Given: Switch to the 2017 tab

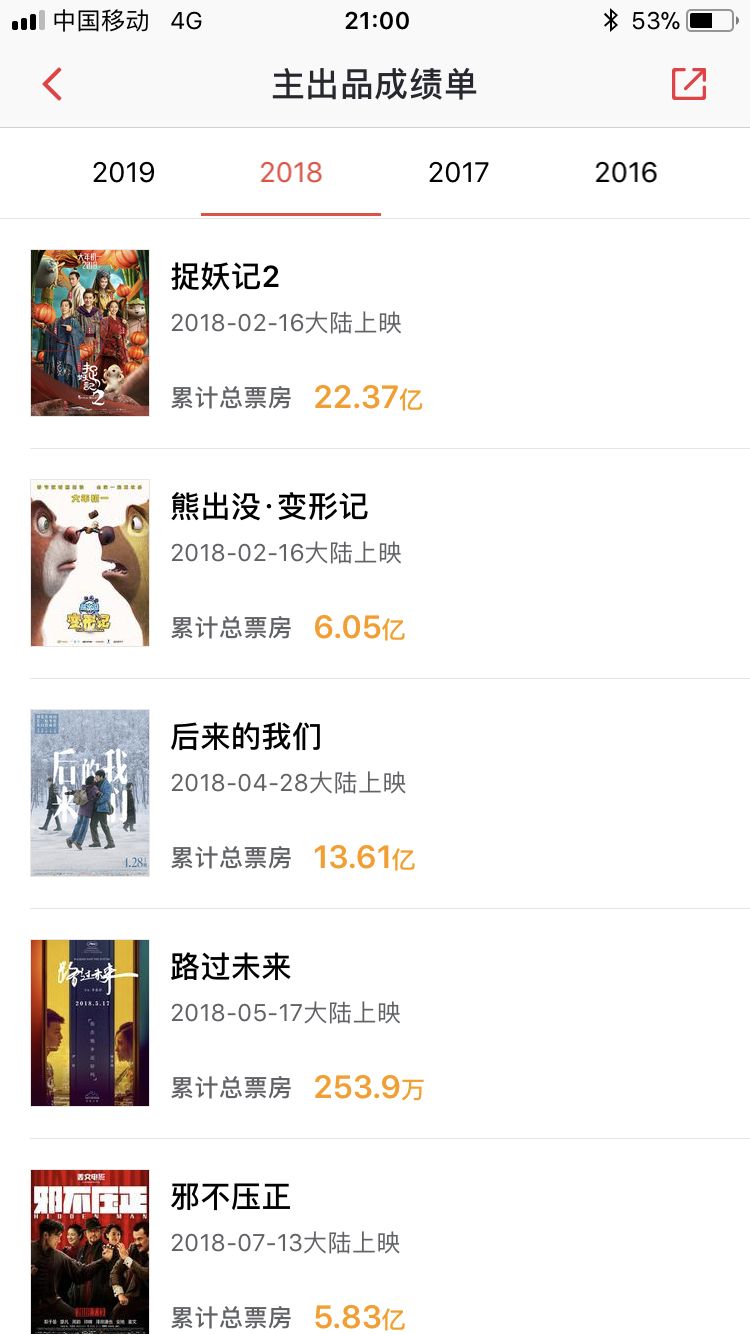Looking at the screenshot, I should pos(458,172).
